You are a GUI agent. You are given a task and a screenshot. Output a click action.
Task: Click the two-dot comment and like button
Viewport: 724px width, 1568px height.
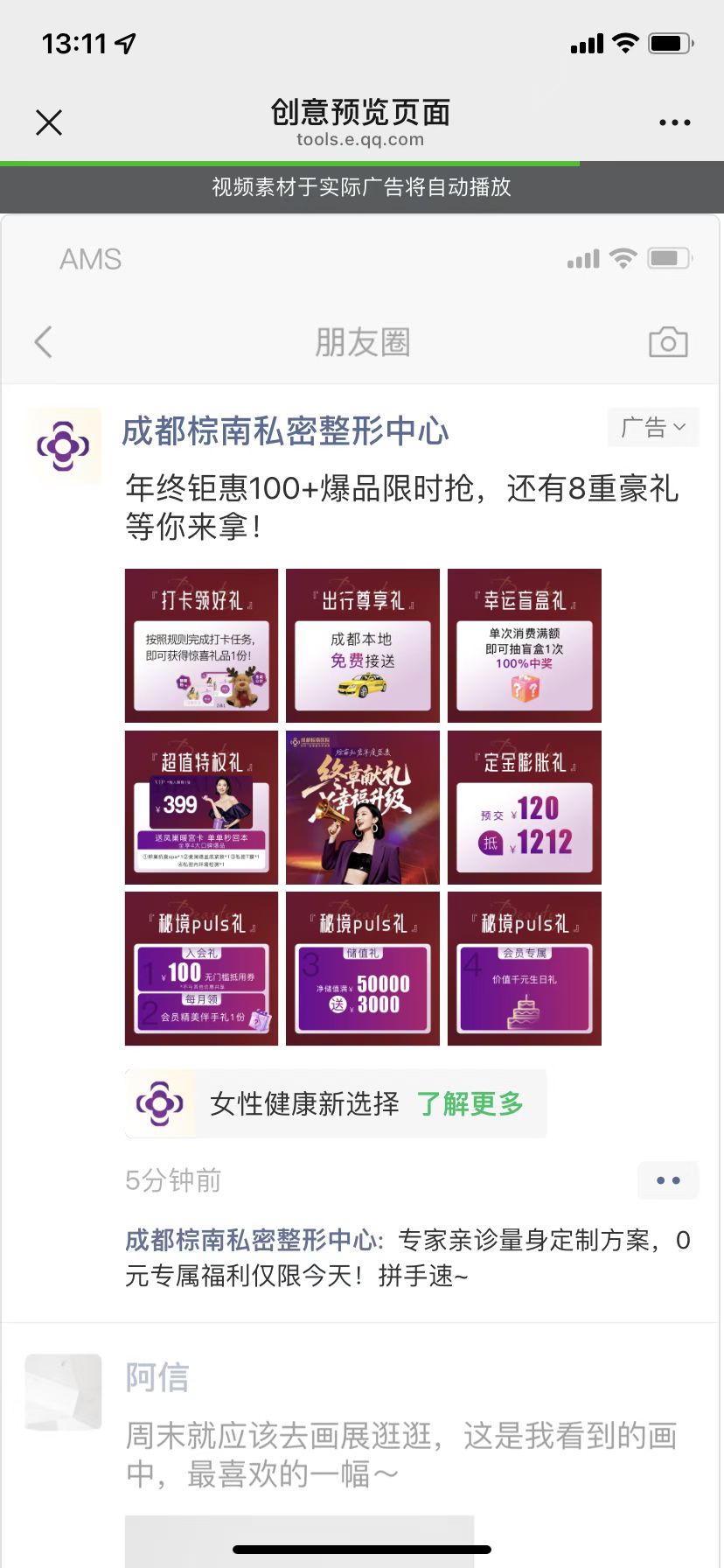[668, 1180]
